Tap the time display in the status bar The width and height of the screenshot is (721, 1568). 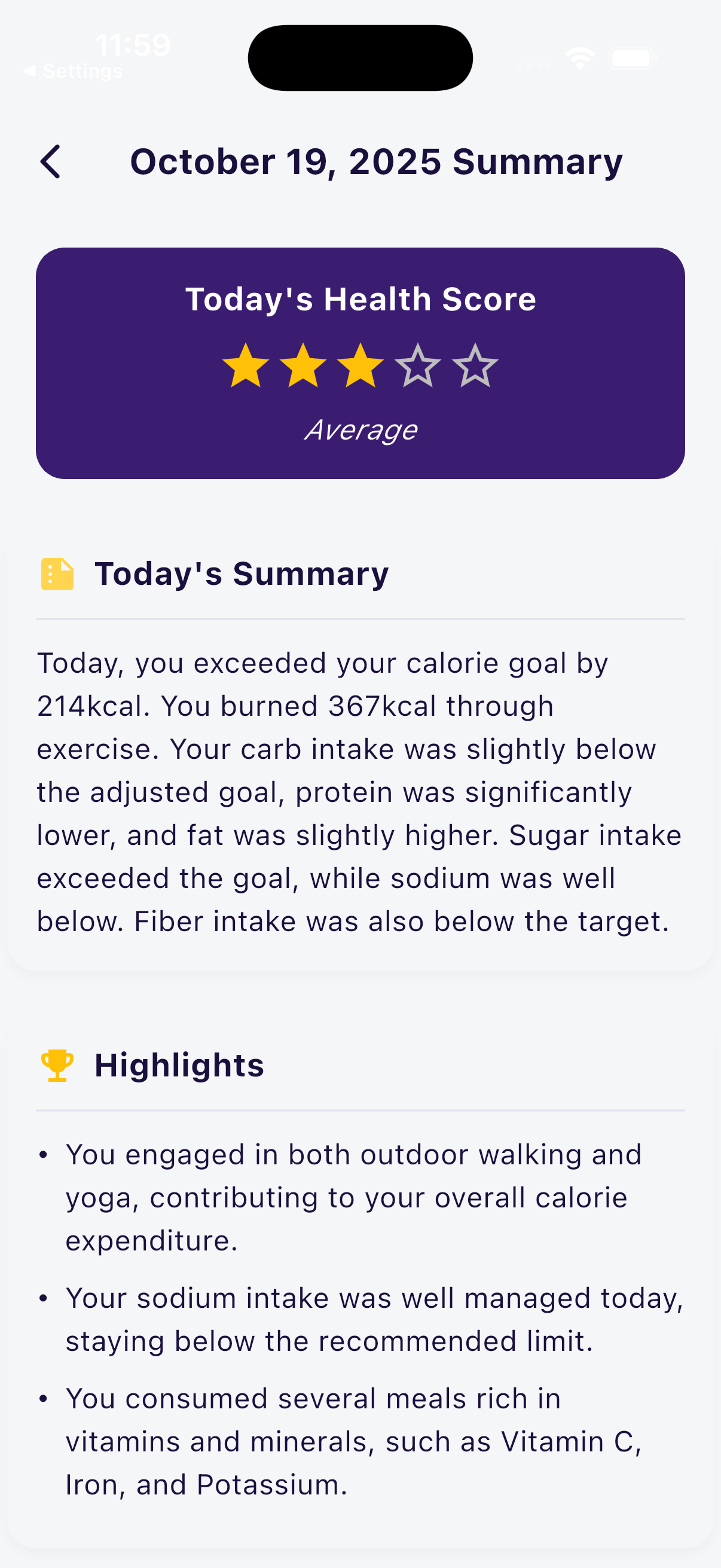point(133,44)
